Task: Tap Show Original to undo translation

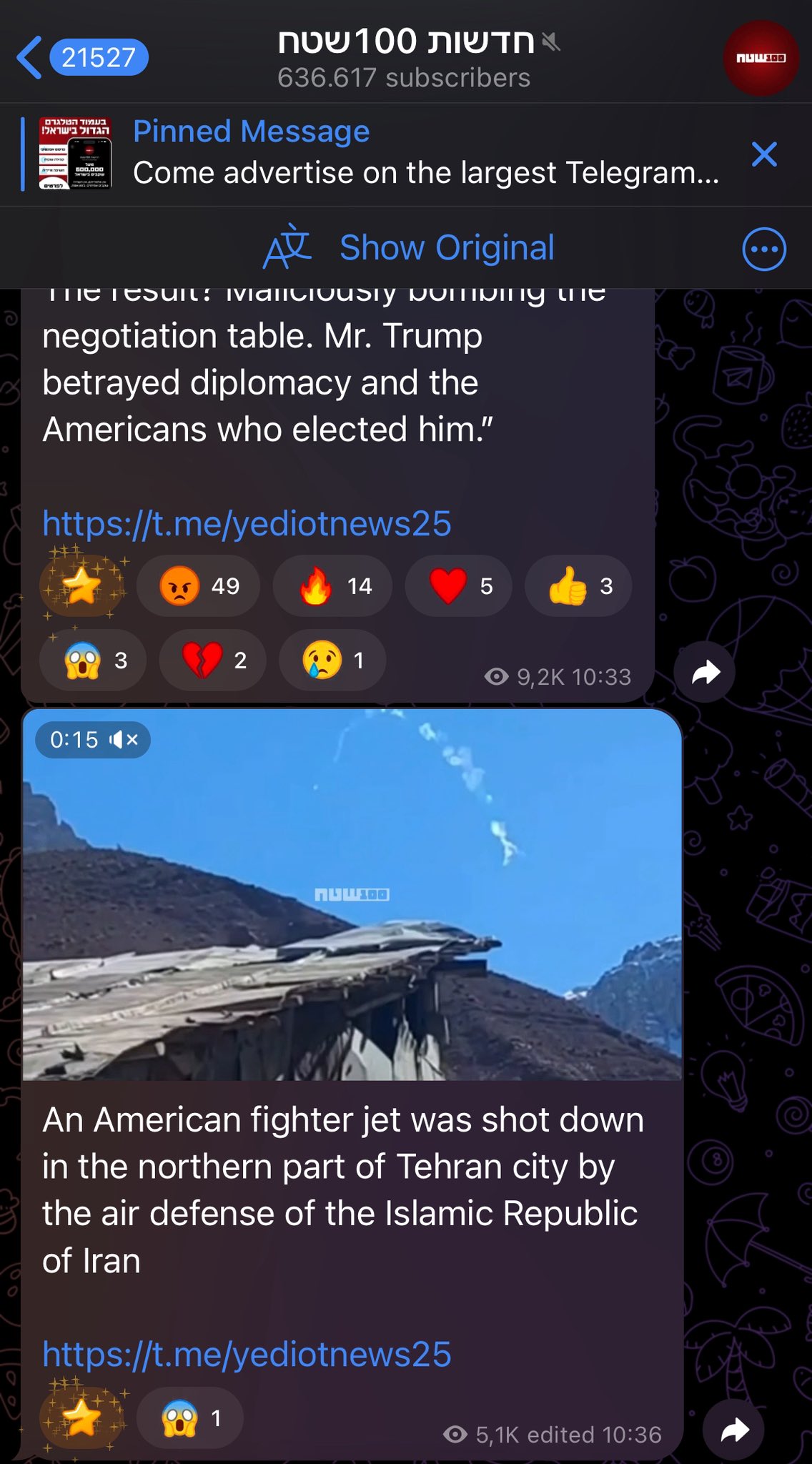Action: click(x=445, y=248)
